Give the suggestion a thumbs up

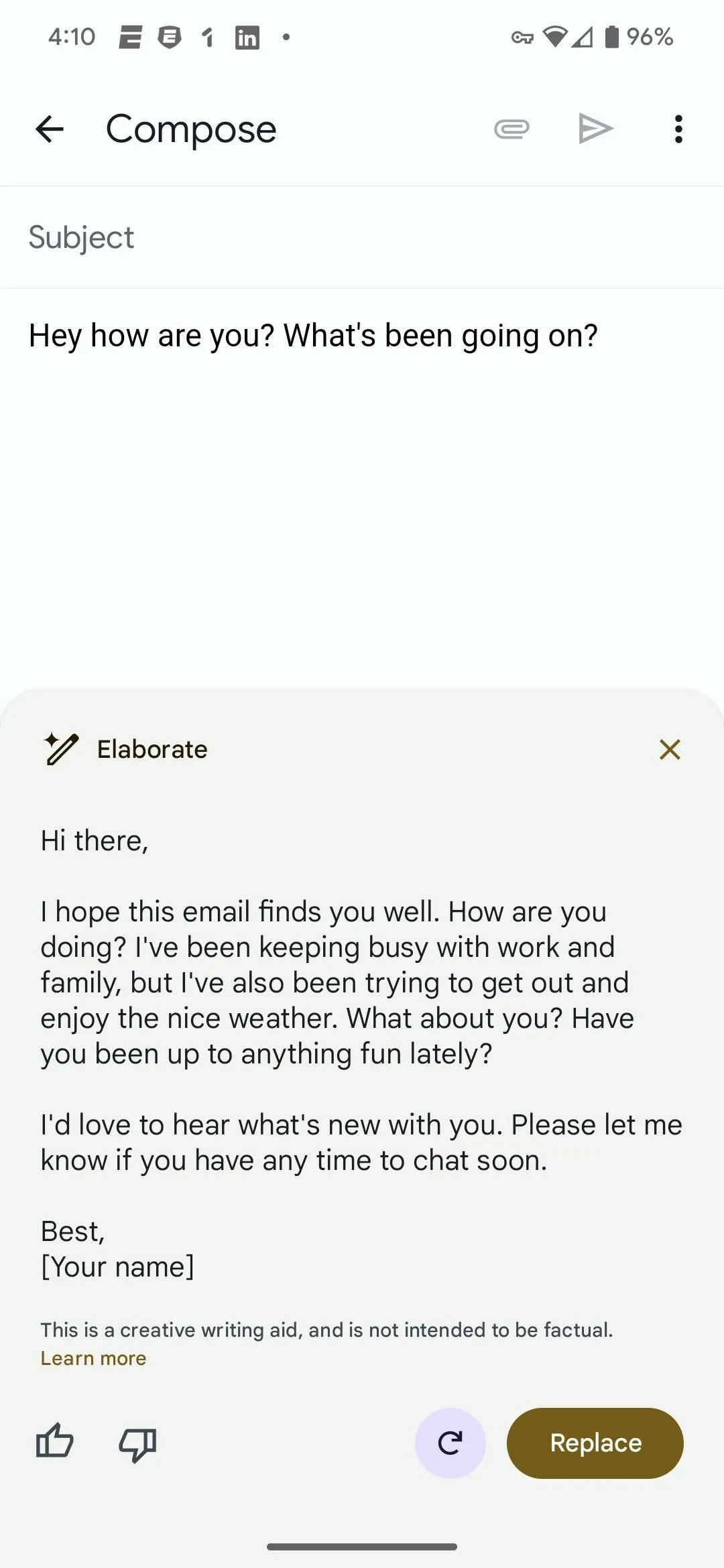[54, 1442]
